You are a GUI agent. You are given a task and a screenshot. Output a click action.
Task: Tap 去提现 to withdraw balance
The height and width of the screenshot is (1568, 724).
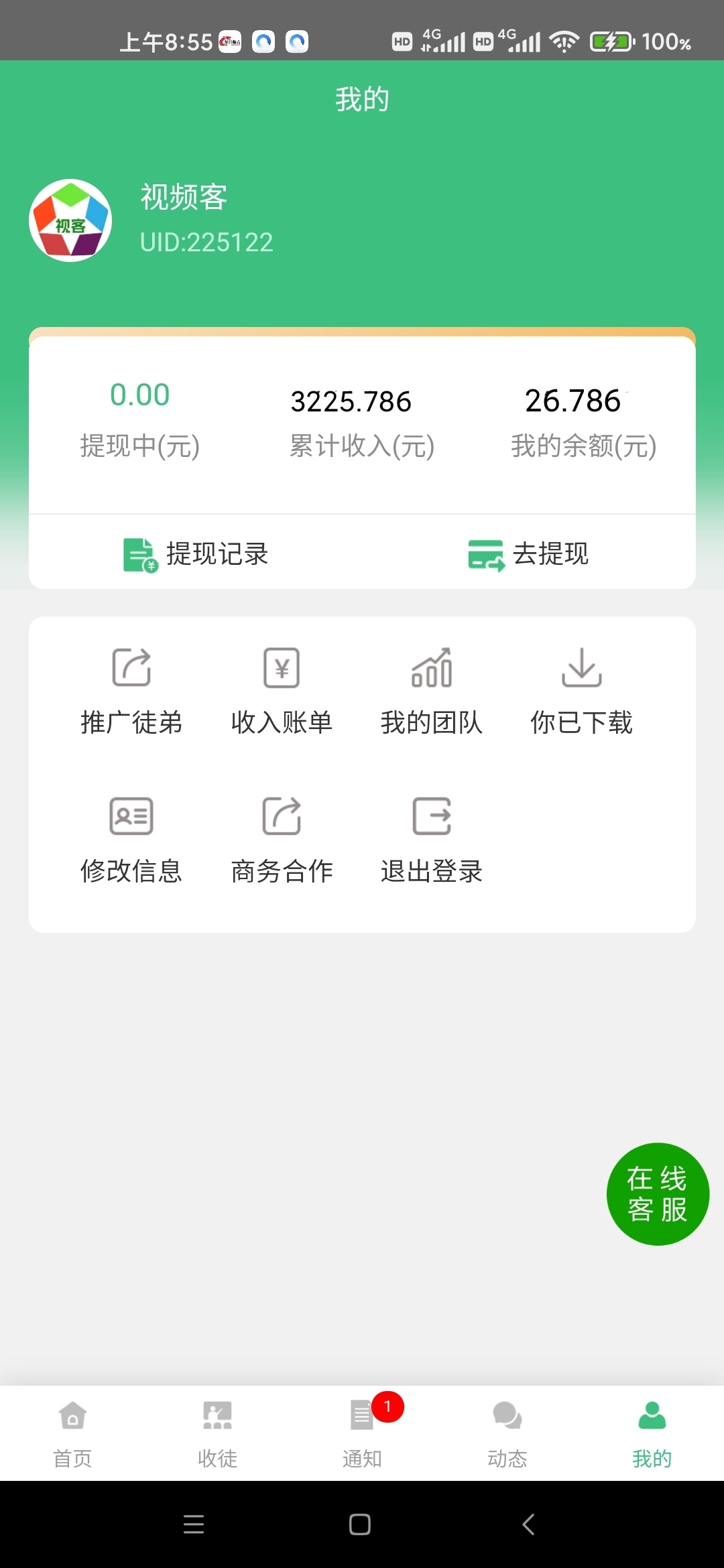click(x=528, y=554)
